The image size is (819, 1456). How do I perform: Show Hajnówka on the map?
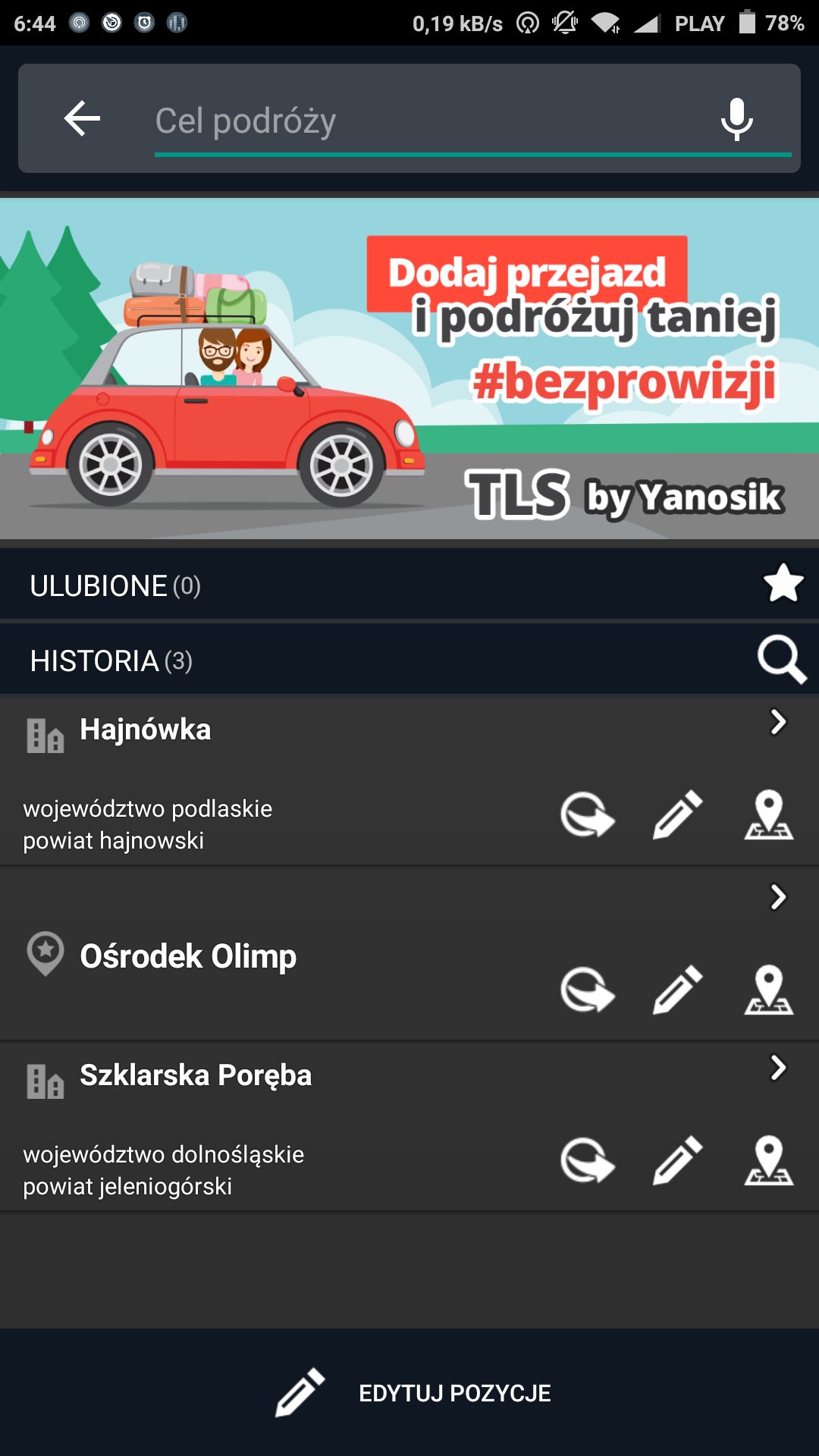[769, 815]
